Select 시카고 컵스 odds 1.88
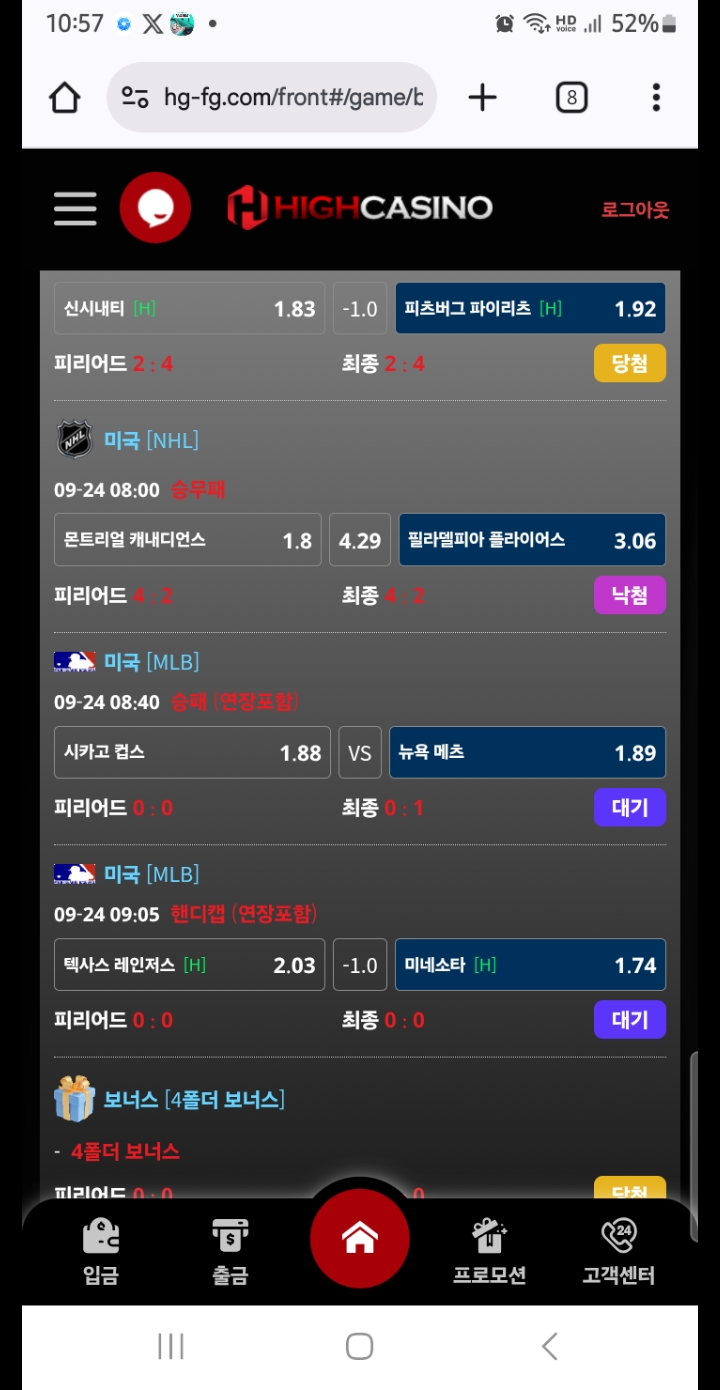Screen dimensions: 720x1390 point(192,752)
